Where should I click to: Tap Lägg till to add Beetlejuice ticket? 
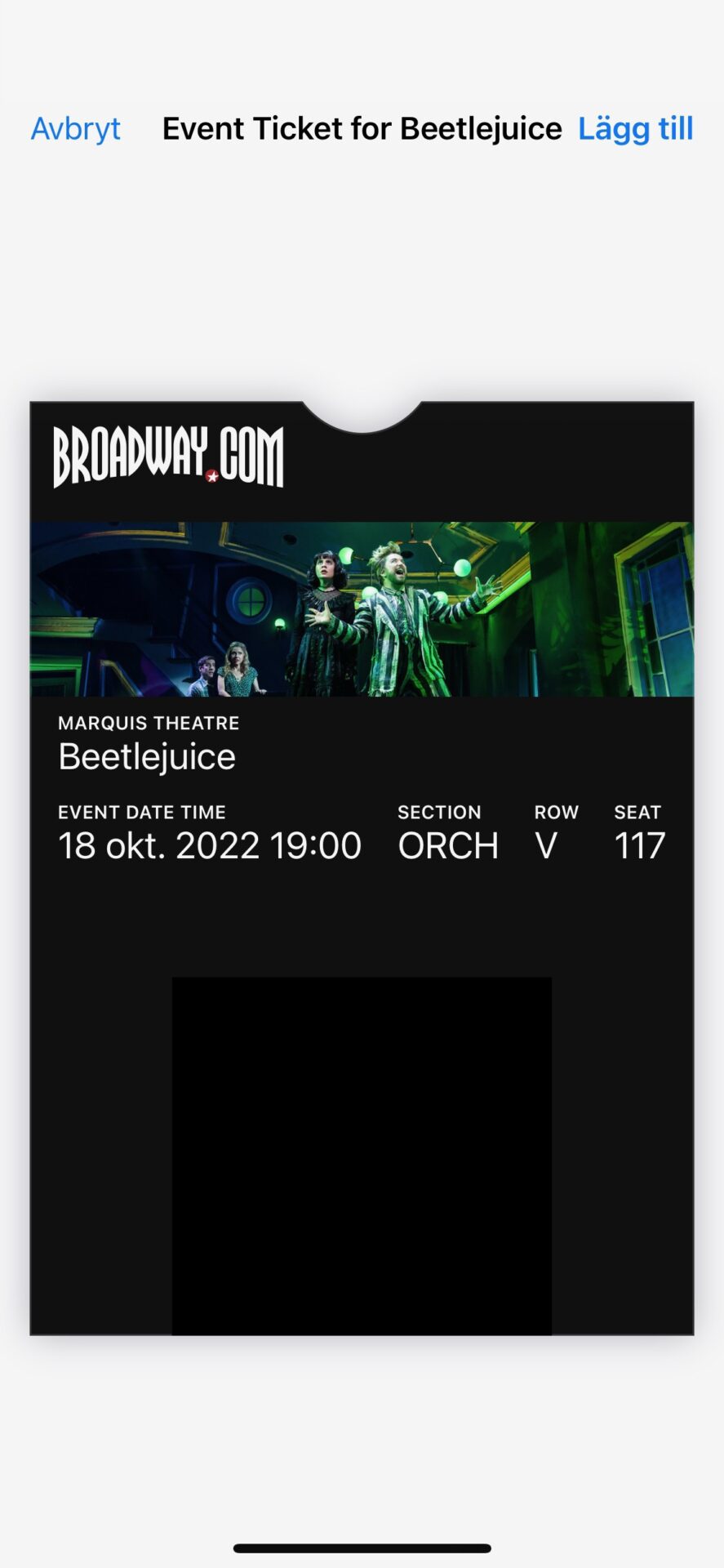click(635, 129)
